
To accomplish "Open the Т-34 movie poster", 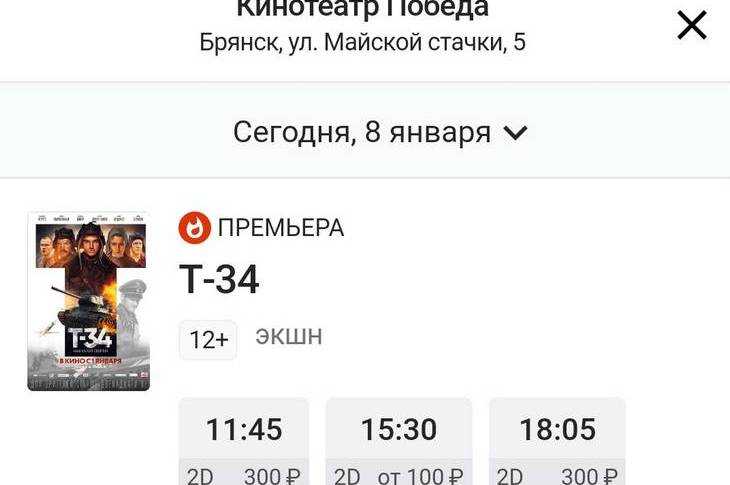I will (88, 301).
